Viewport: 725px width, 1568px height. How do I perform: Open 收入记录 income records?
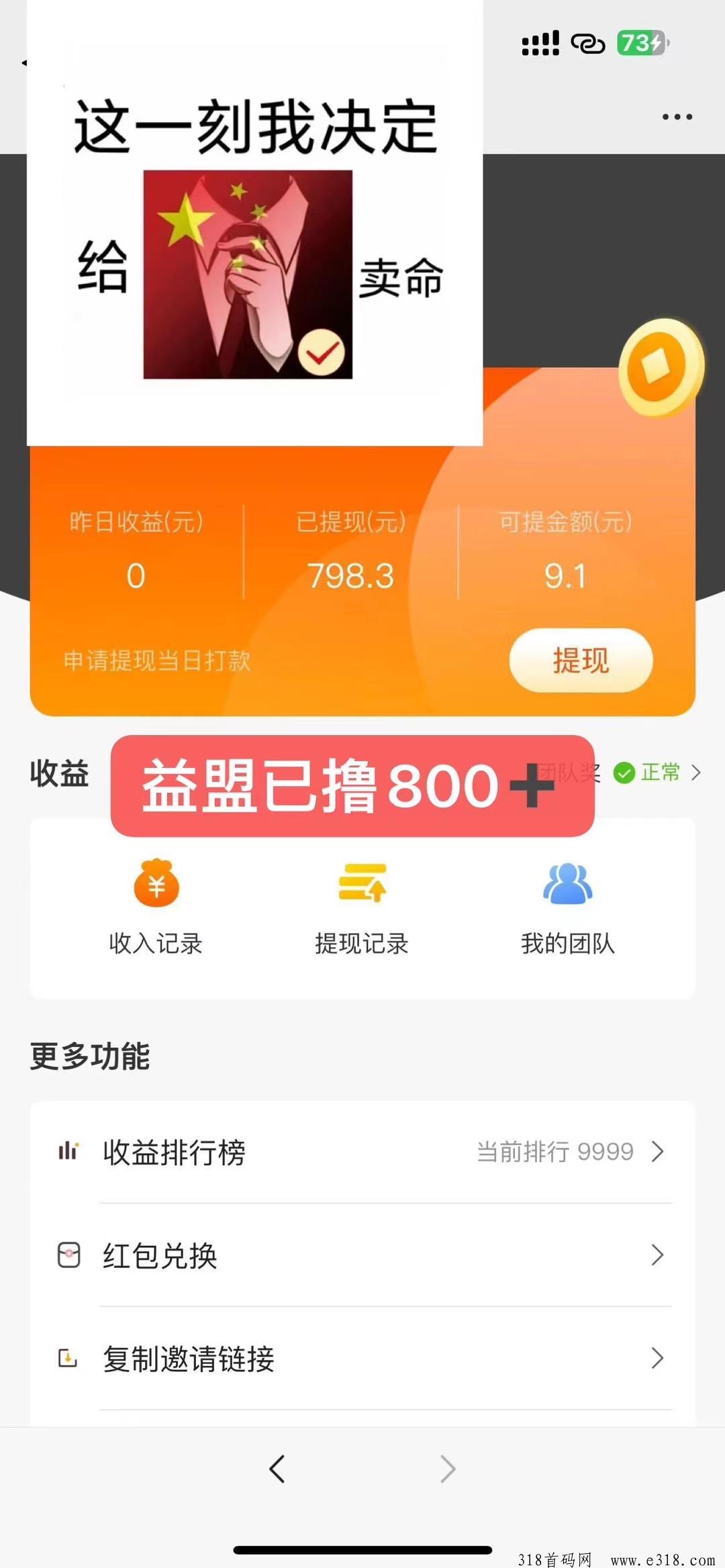coord(156,906)
